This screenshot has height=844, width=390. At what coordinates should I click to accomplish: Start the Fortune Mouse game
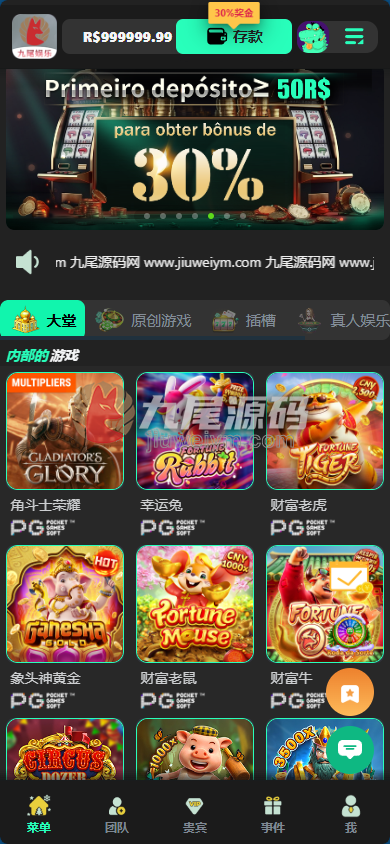click(x=195, y=604)
